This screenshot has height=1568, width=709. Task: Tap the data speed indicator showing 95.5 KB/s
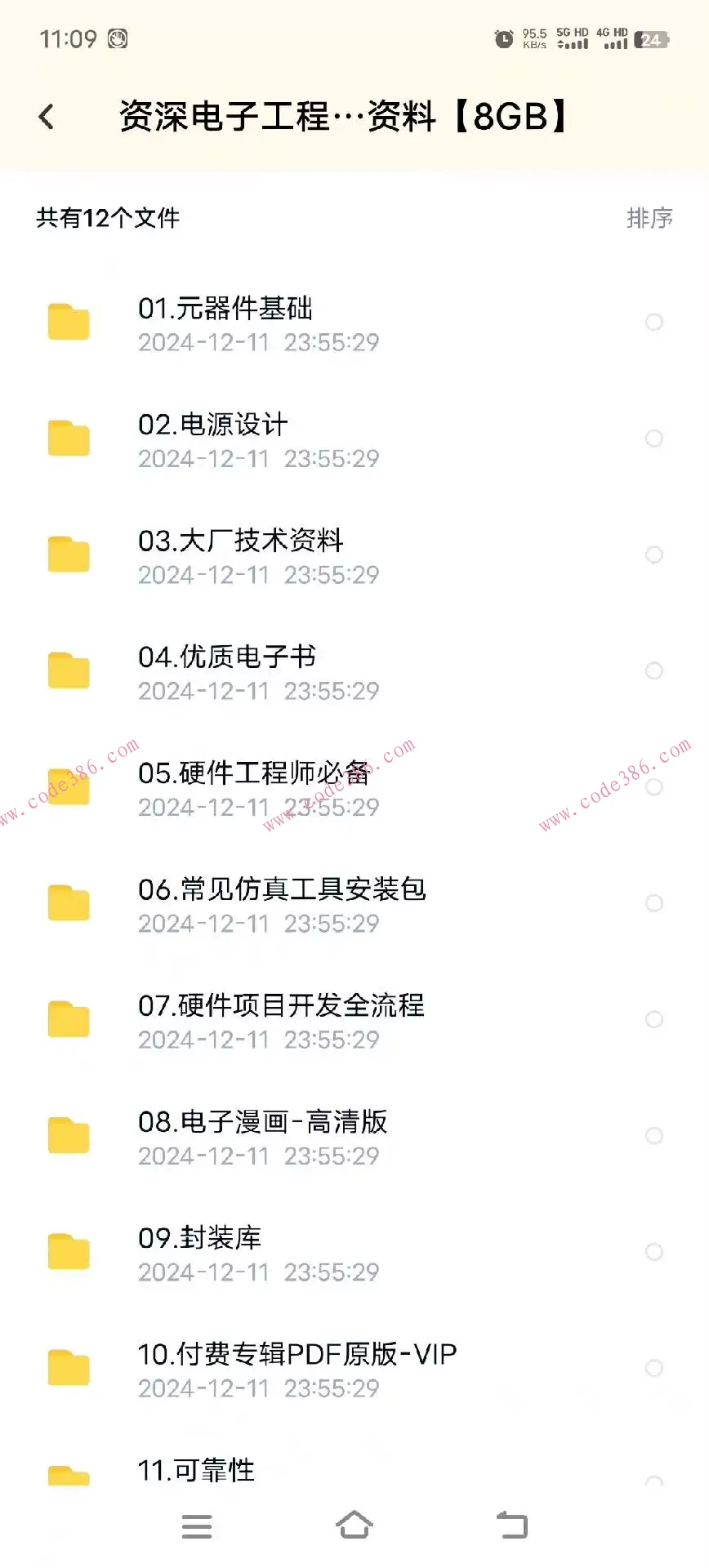(x=533, y=37)
